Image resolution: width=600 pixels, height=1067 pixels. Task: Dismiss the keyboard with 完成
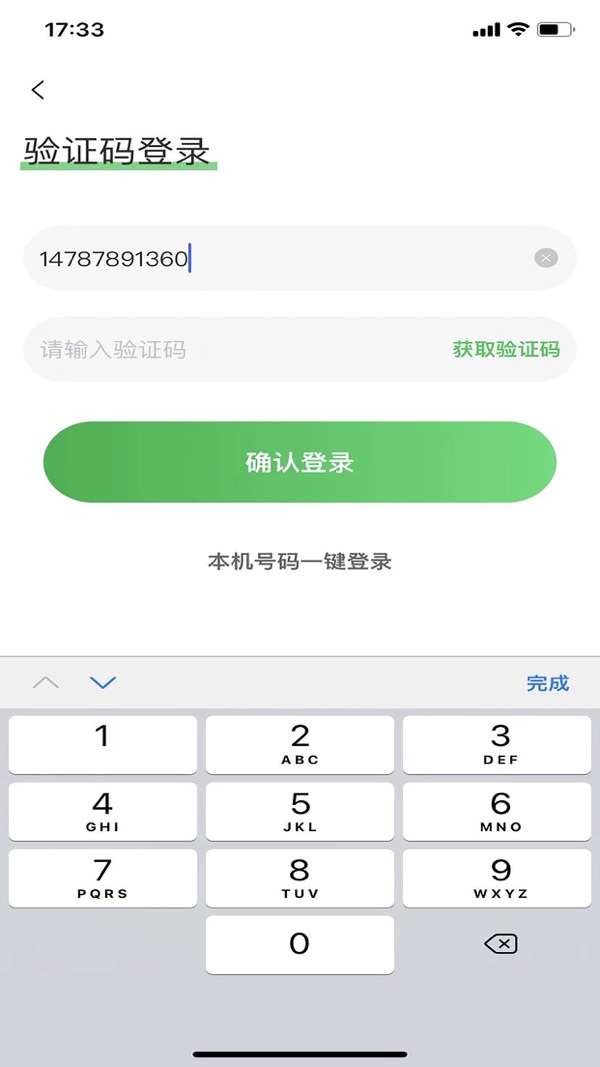pyautogui.click(x=547, y=683)
